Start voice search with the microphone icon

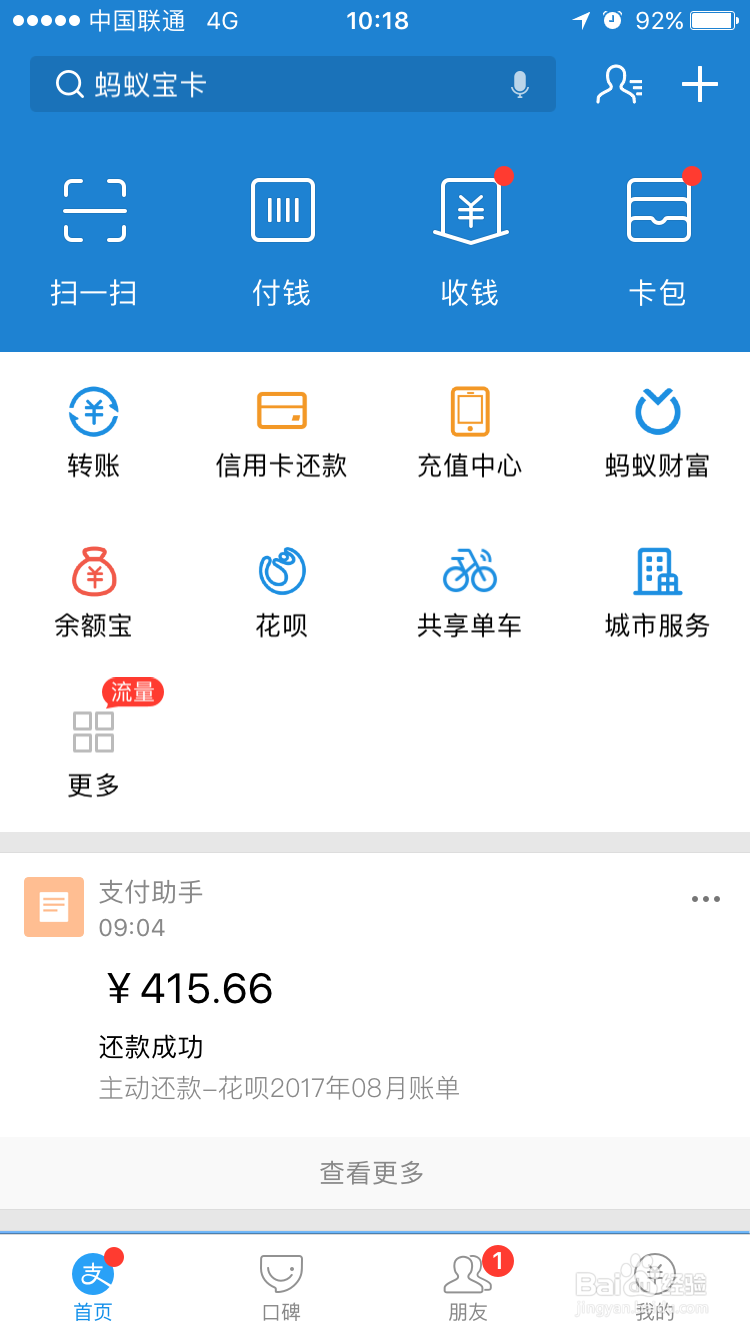point(519,85)
